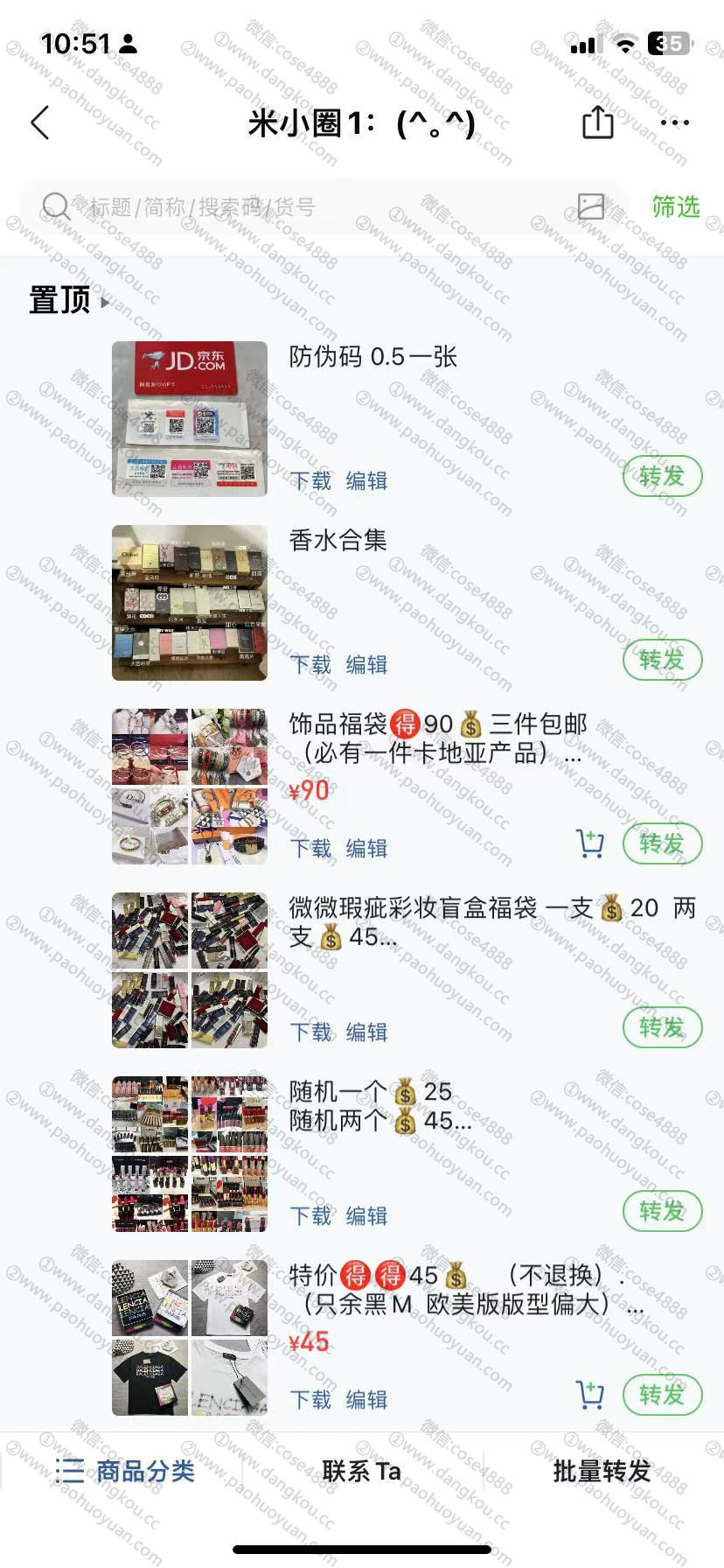Download the 防伪码 item images
Viewport: 724px width, 1568px height.
pyautogui.click(x=310, y=480)
